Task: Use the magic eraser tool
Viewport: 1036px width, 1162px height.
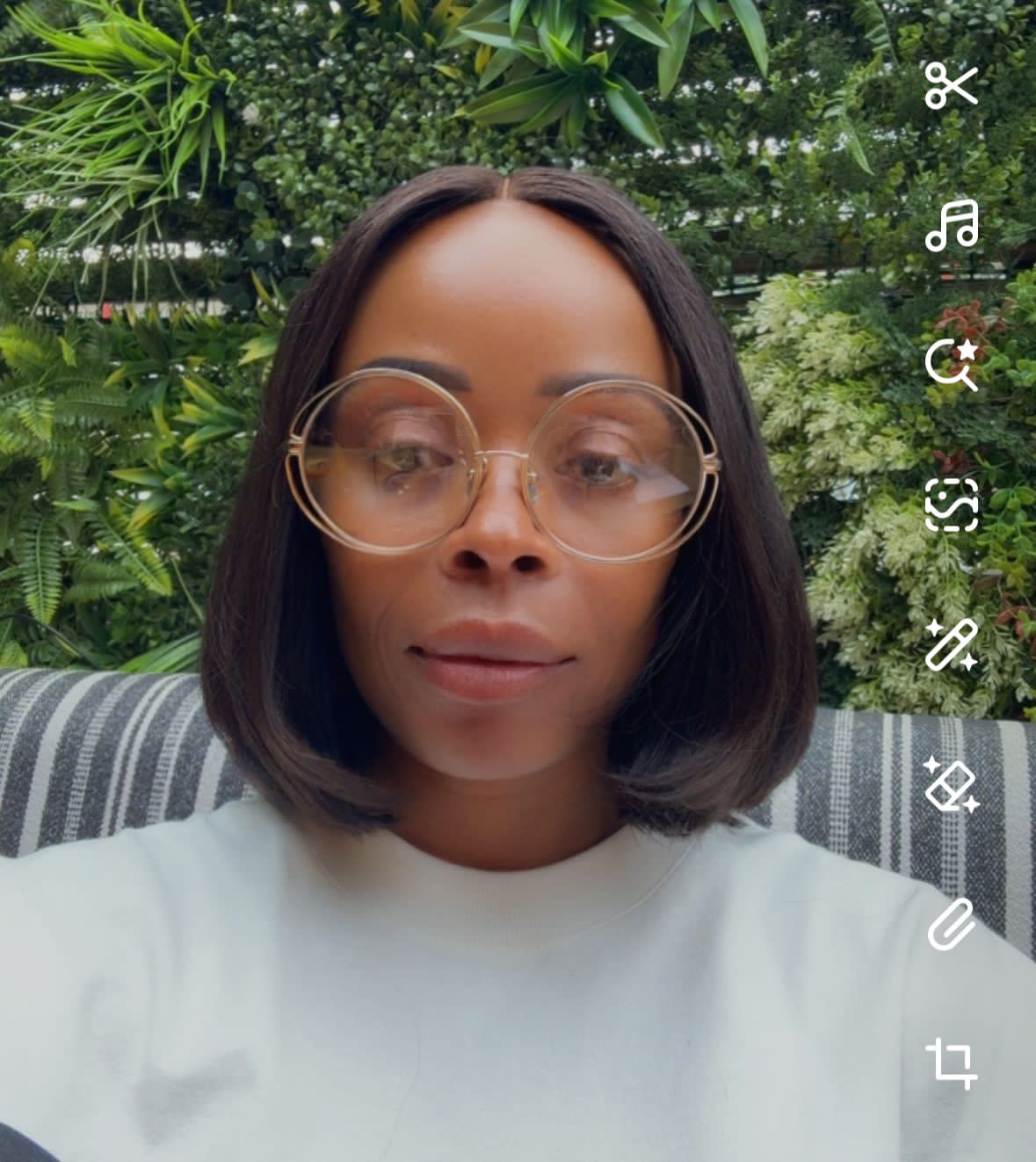Action: pyautogui.click(x=952, y=785)
